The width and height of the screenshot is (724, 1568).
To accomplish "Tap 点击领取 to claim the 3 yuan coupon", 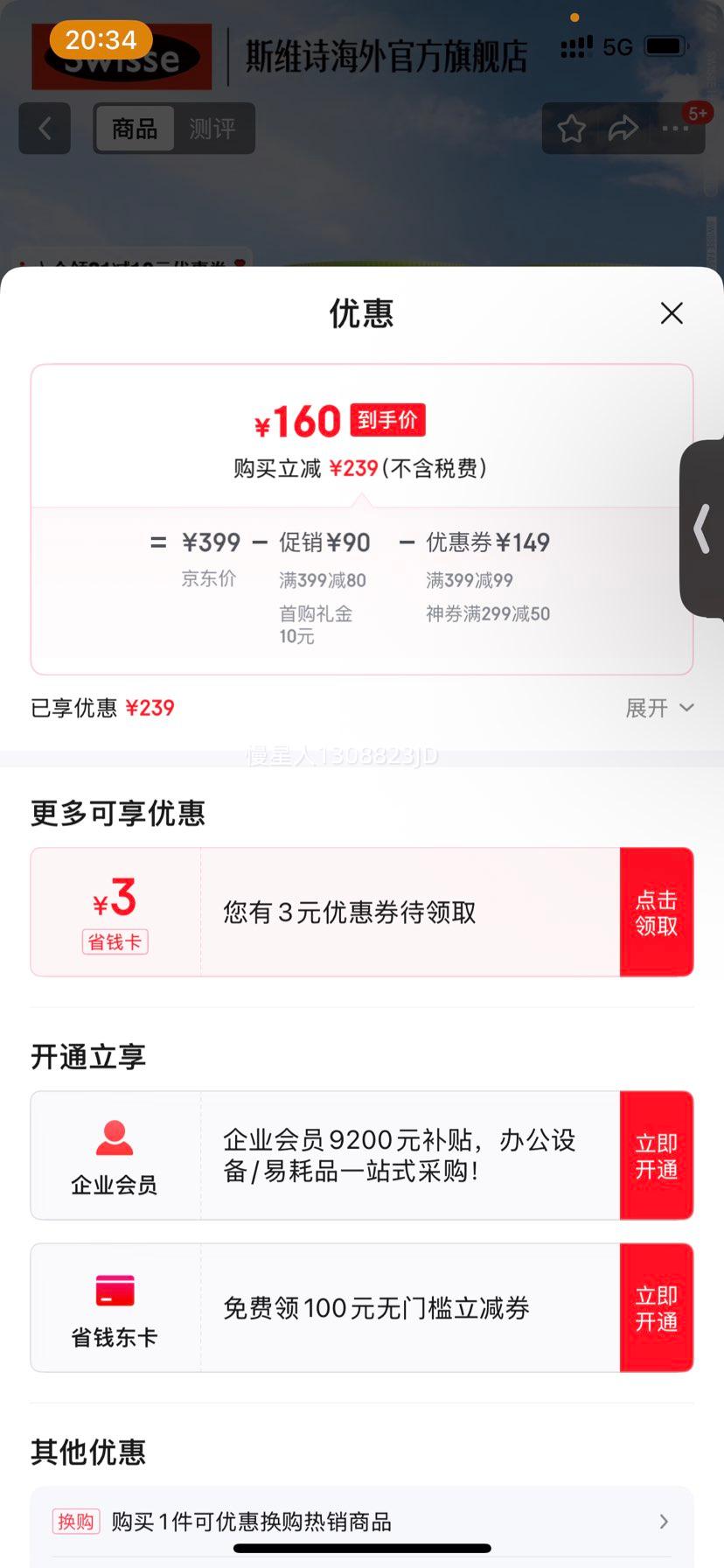I will pos(657,911).
